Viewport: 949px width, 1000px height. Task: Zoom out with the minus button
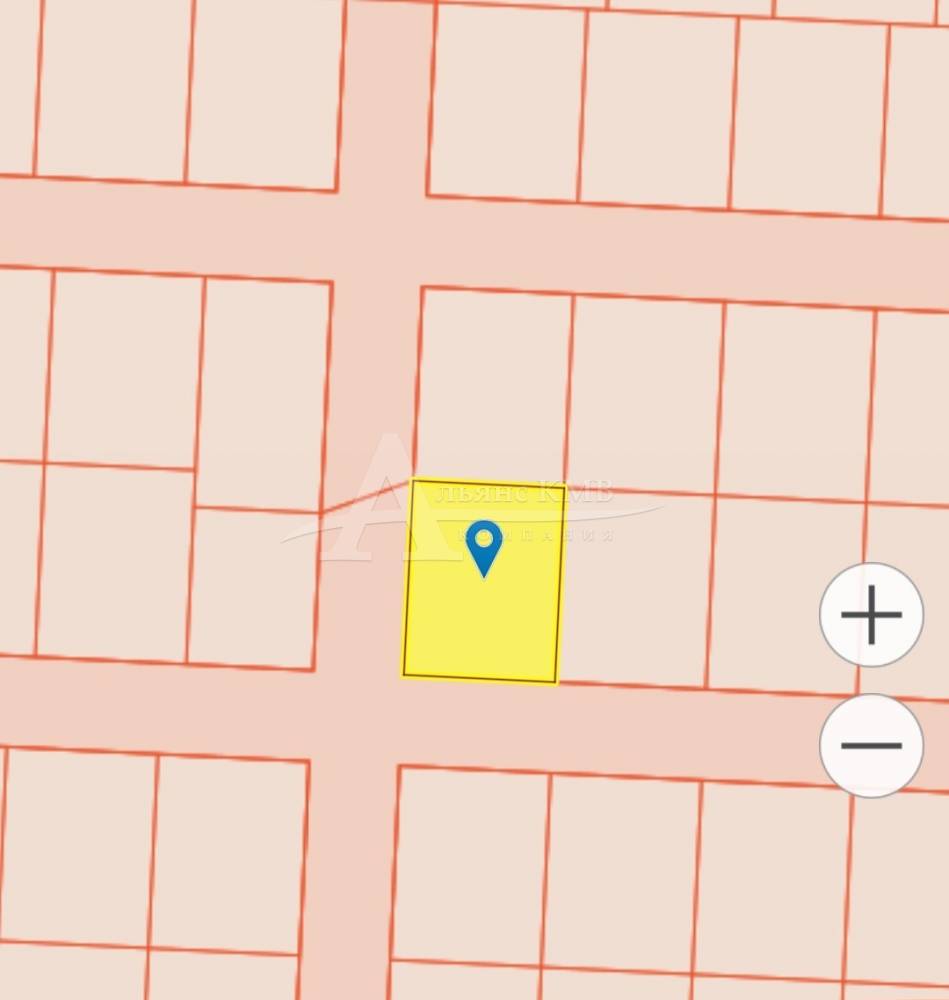tap(871, 745)
